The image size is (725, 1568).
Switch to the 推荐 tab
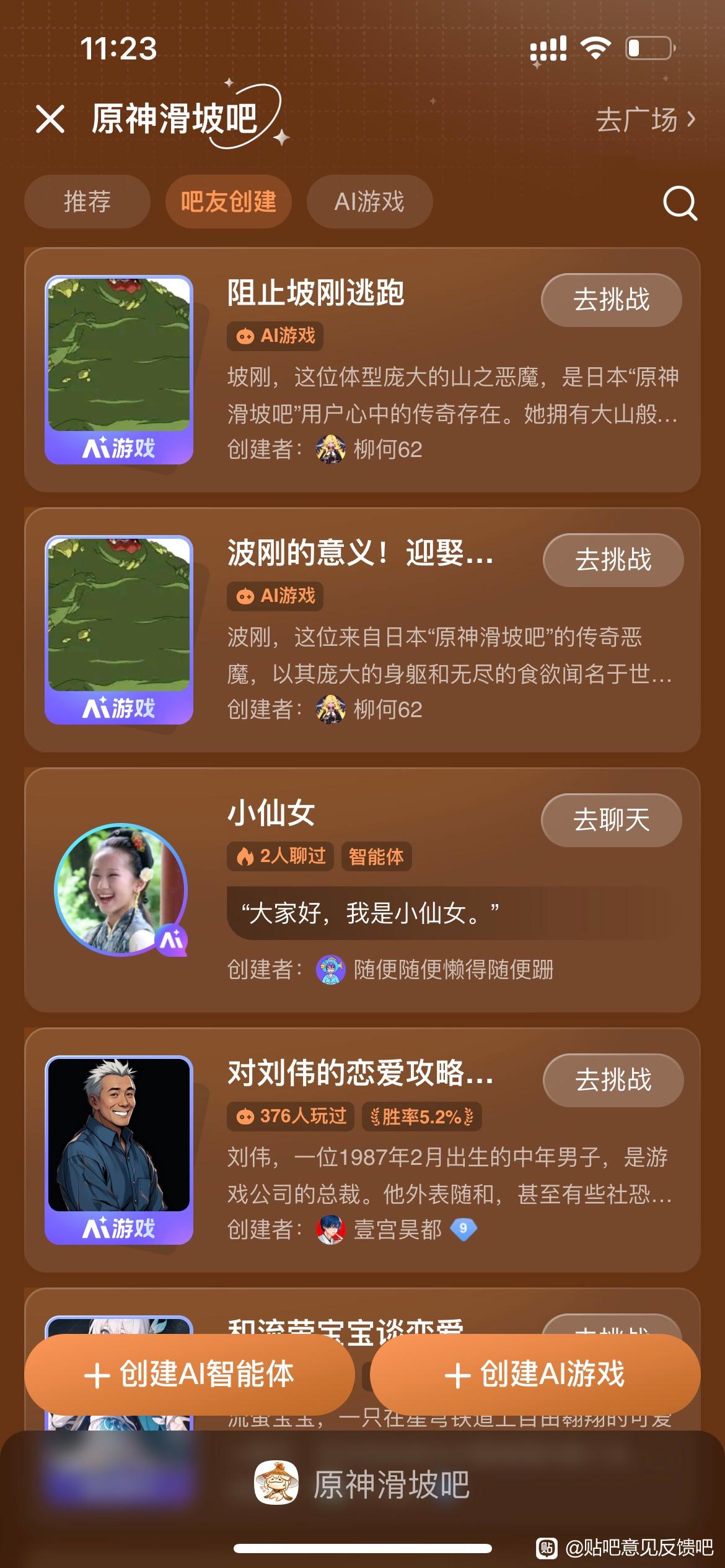[87, 201]
